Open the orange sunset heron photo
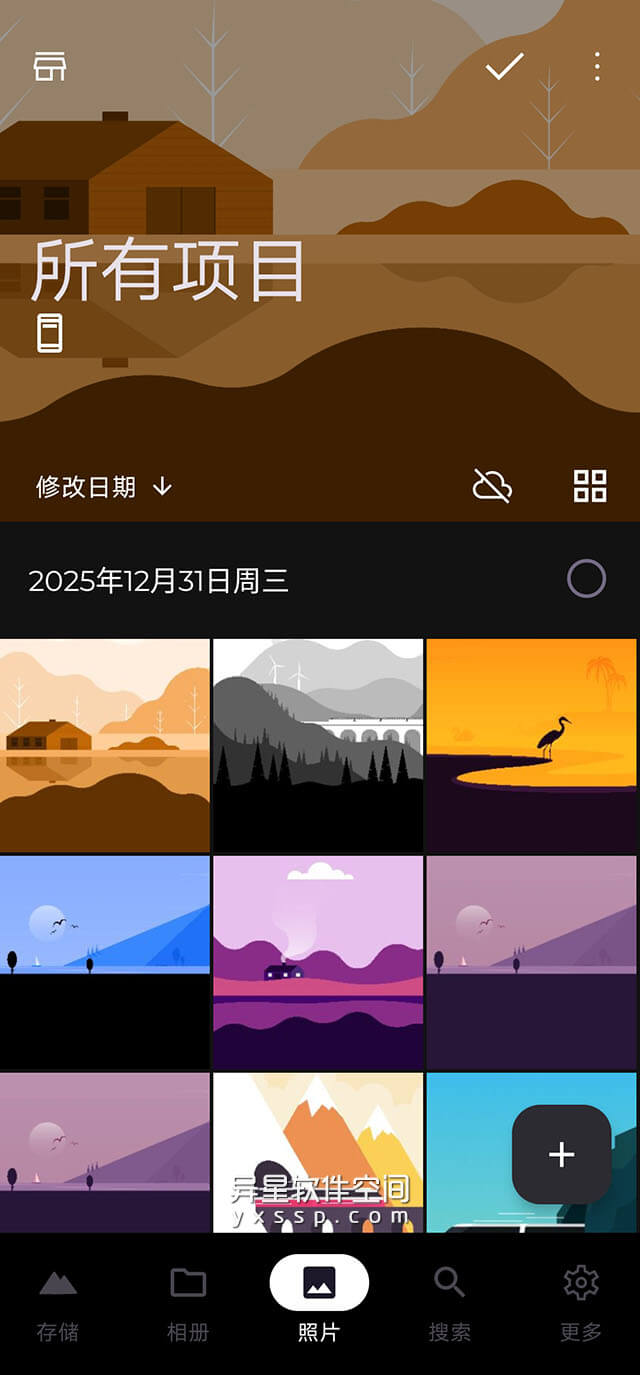 [x=531, y=745]
